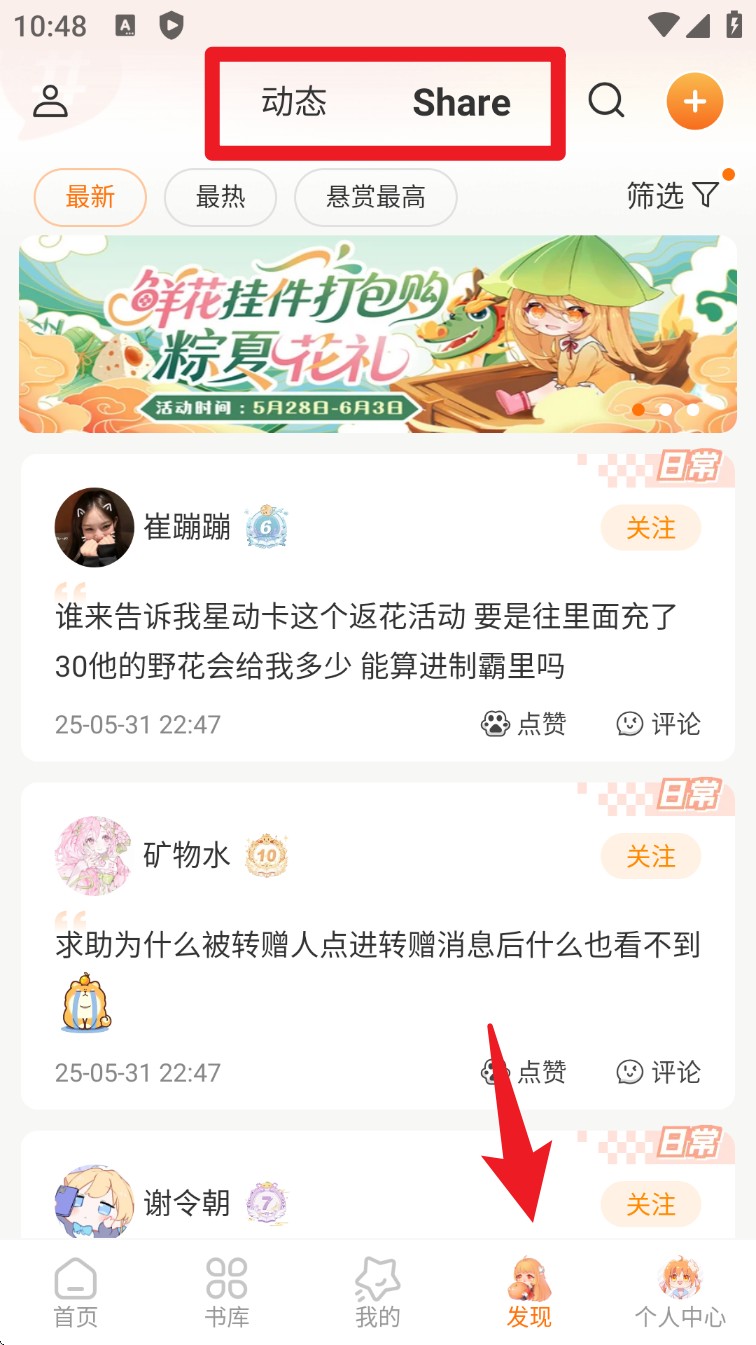
Task: Follow user 崔蹦蹦
Action: pos(650,528)
